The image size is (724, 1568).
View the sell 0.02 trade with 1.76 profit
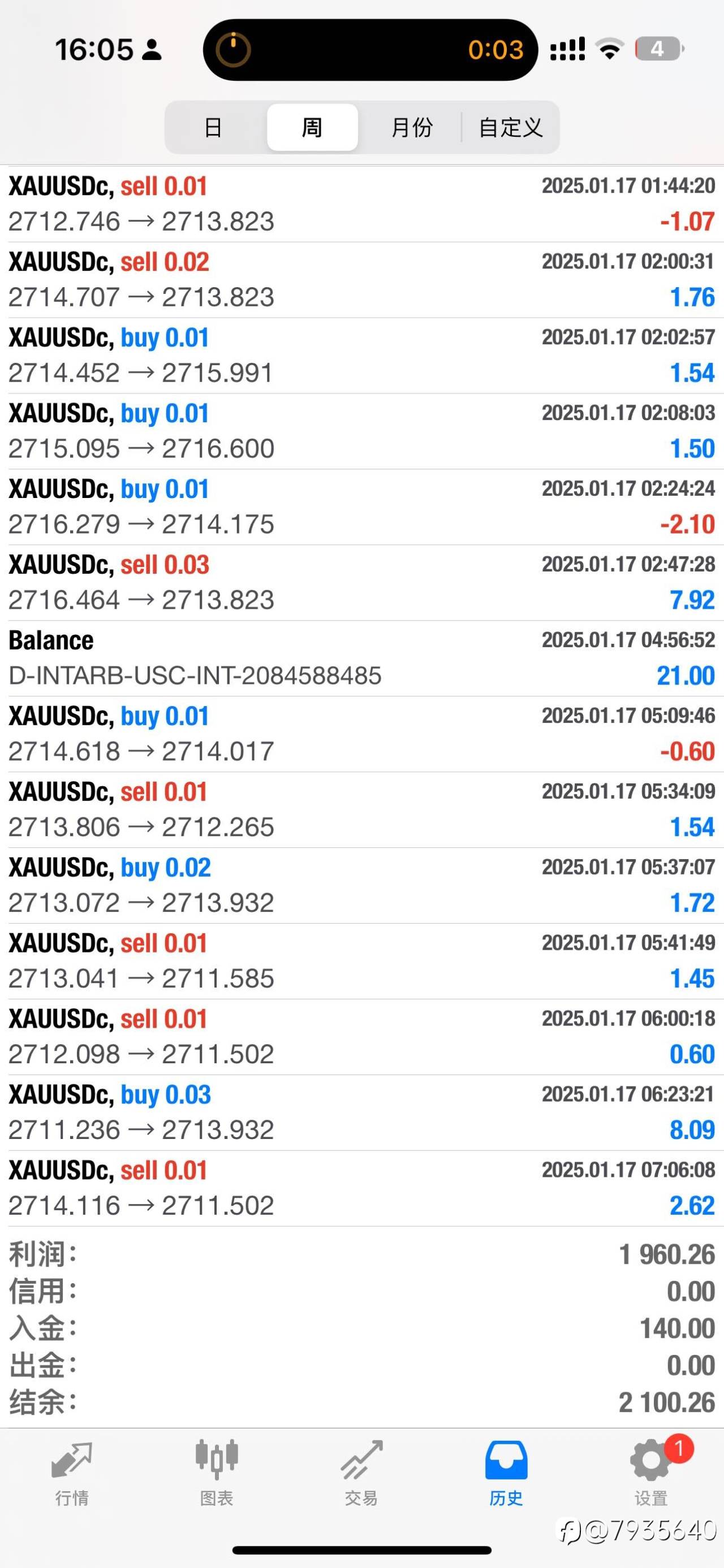click(x=361, y=279)
